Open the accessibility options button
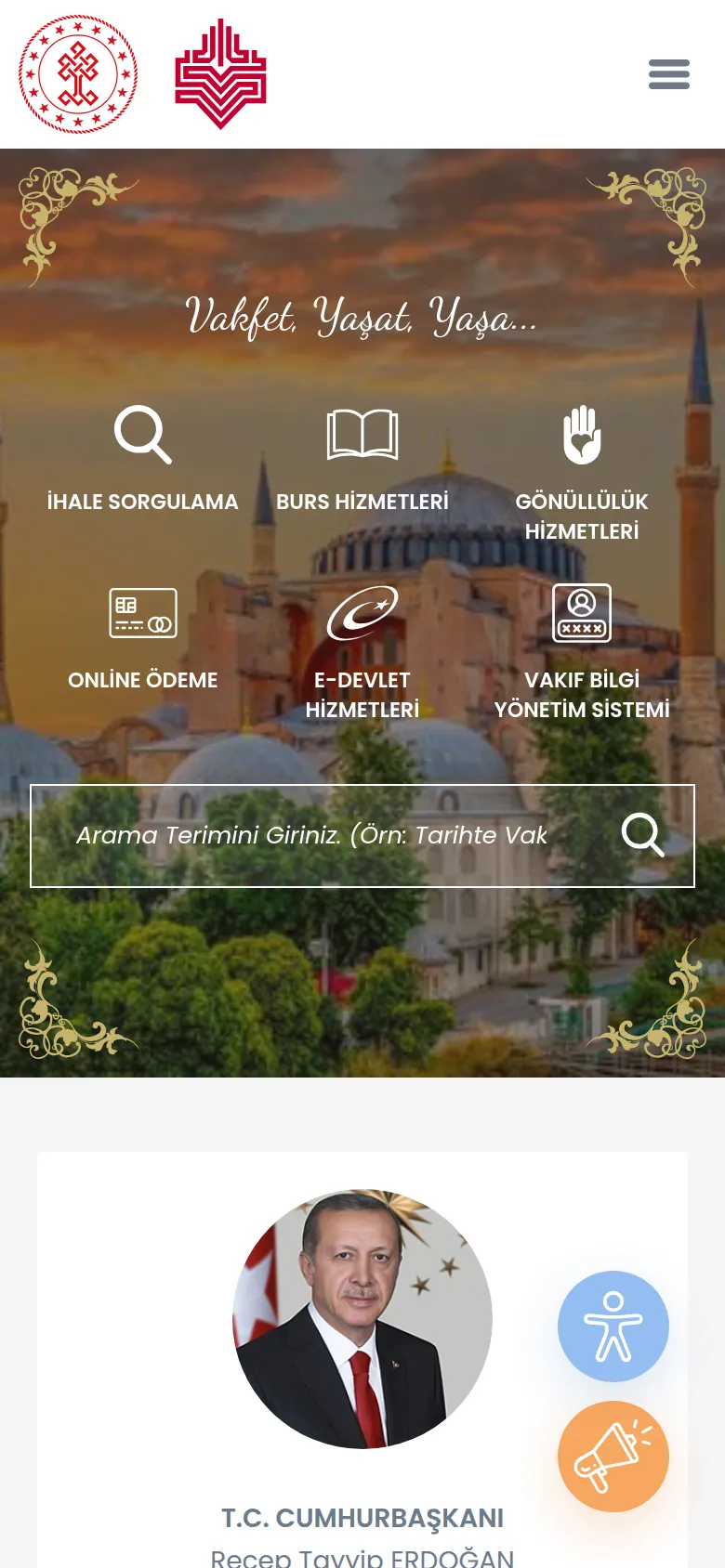The width and height of the screenshot is (725, 1568). pyautogui.click(x=613, y=1326)
